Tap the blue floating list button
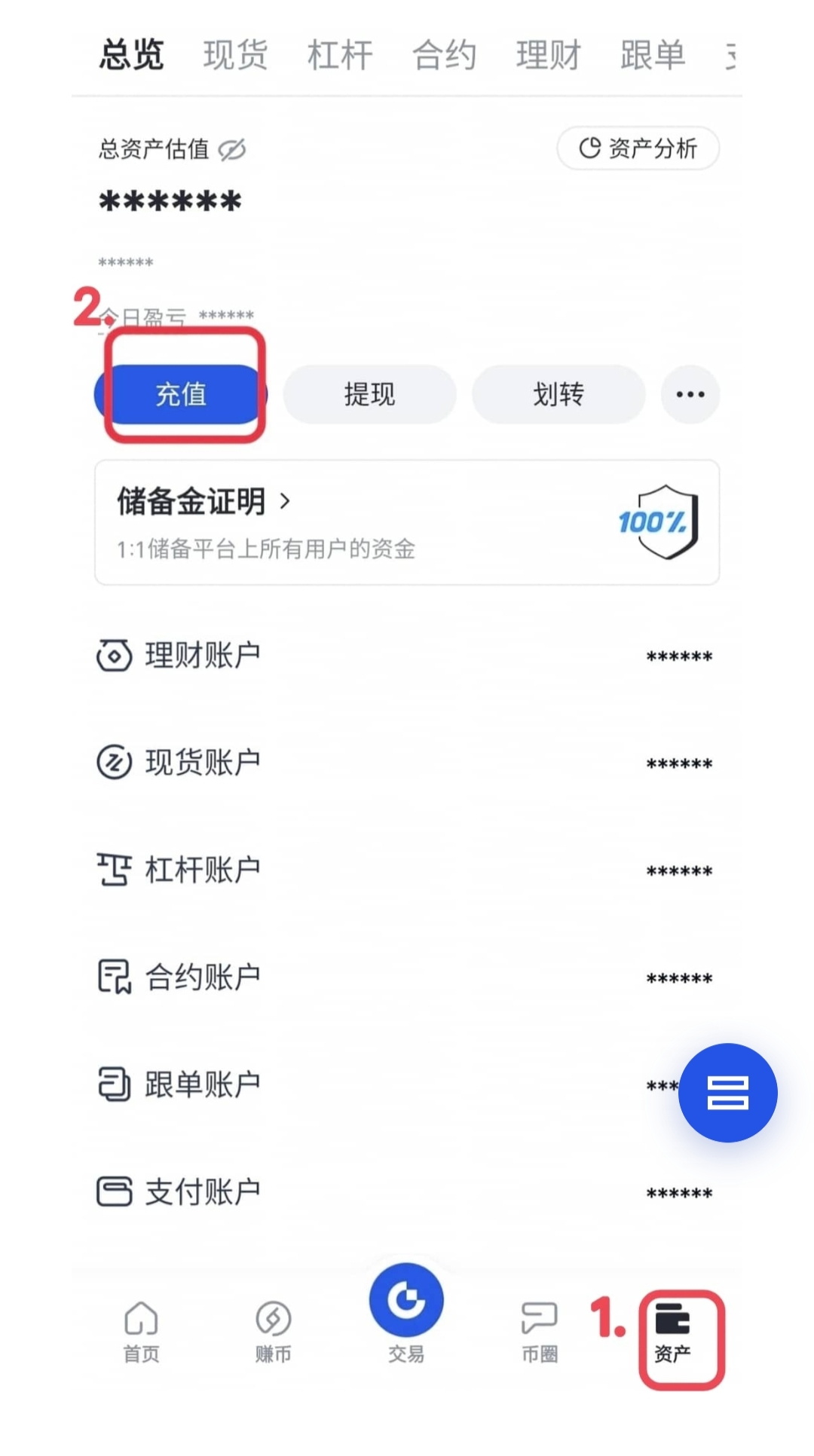 click(x=727, y=1092)
